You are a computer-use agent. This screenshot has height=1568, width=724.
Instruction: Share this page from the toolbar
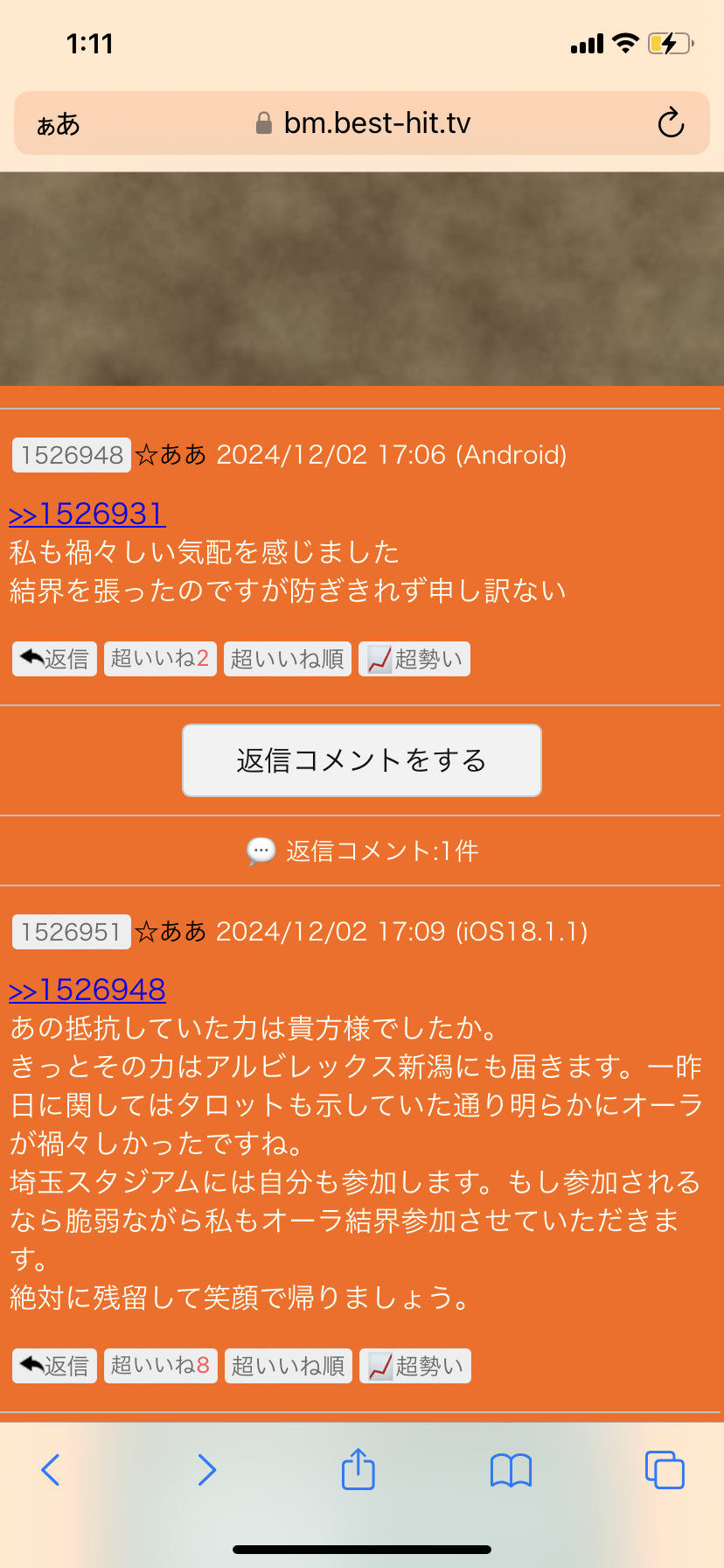(358, 1469)
